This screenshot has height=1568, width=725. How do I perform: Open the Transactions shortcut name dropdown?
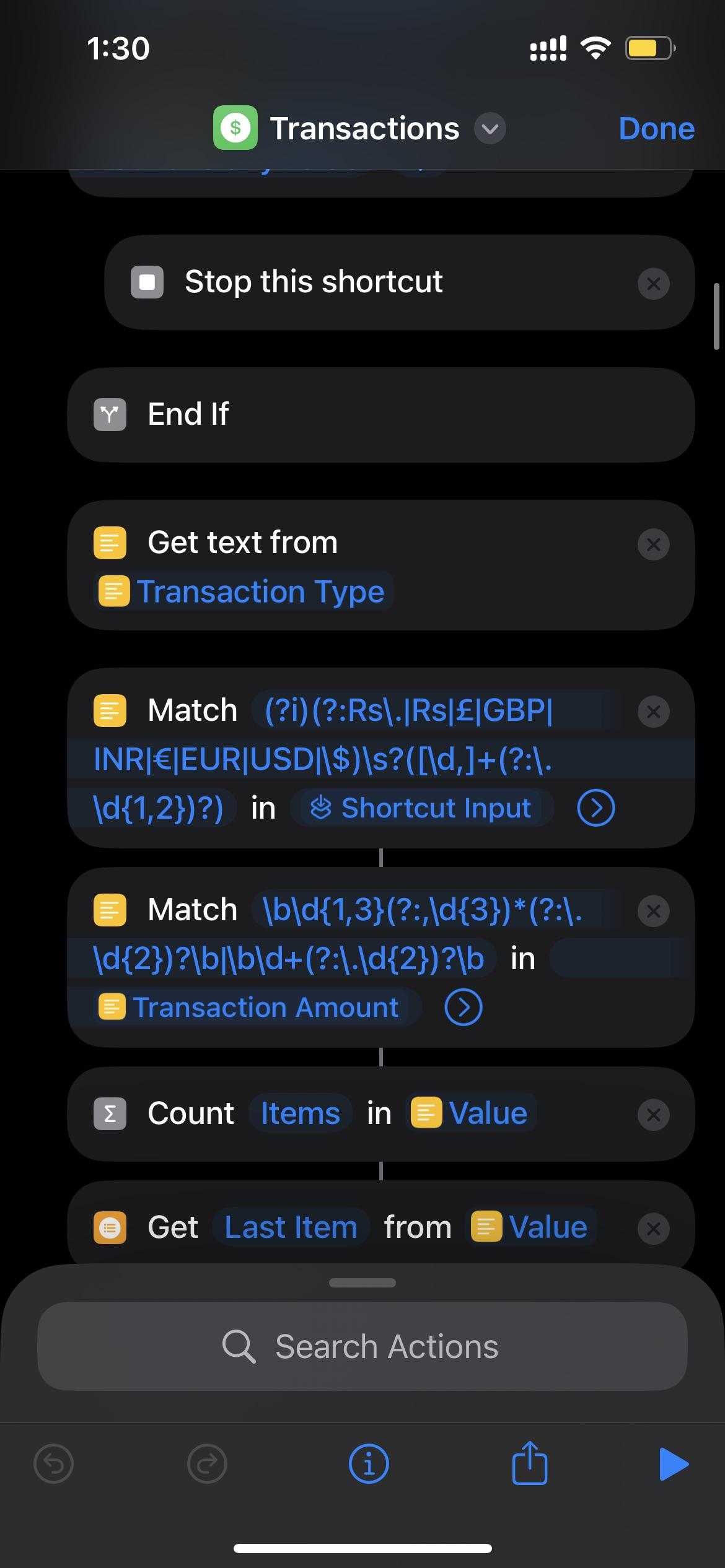click(x=490, y=129)
